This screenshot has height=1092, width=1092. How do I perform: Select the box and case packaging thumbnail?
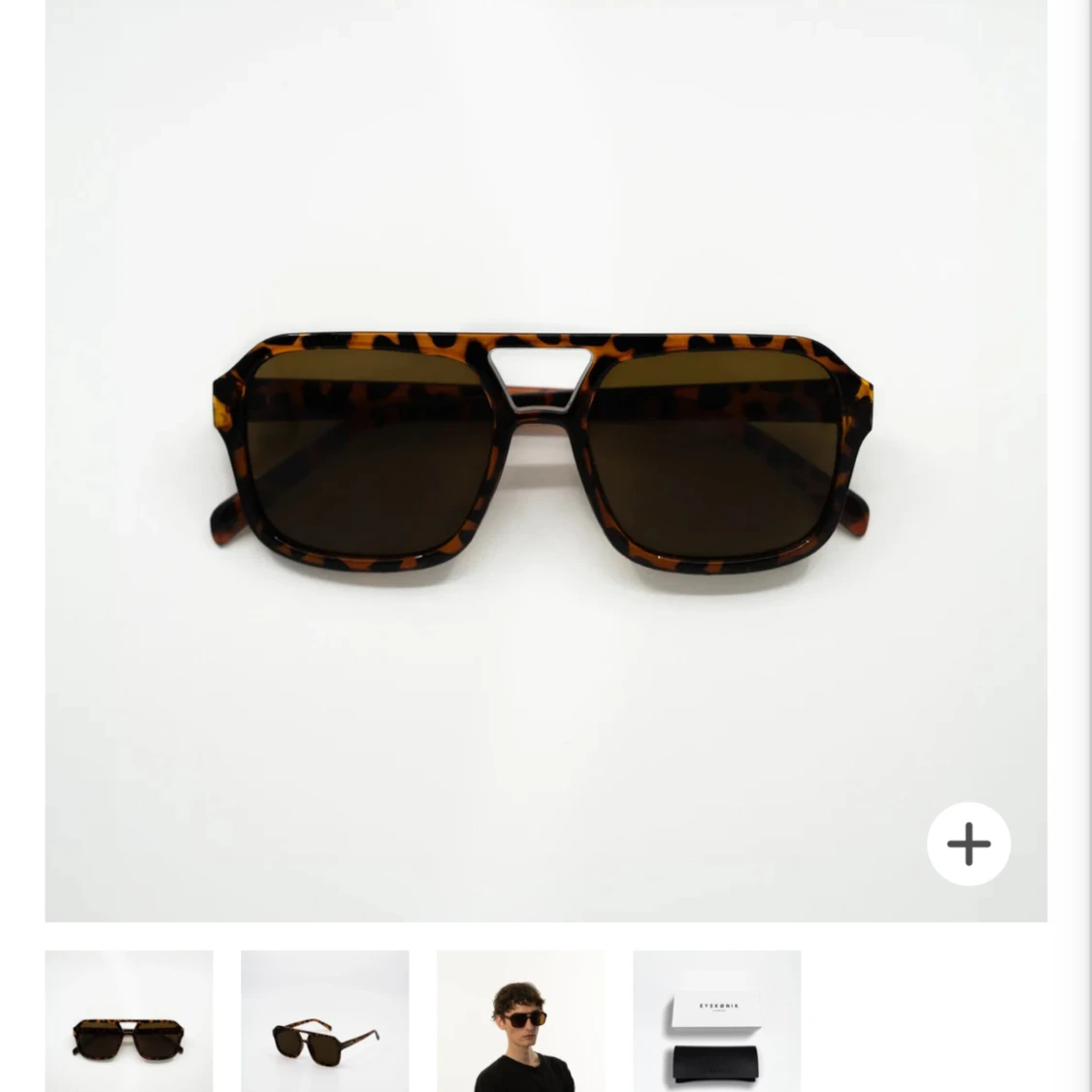pos(717,1021)
